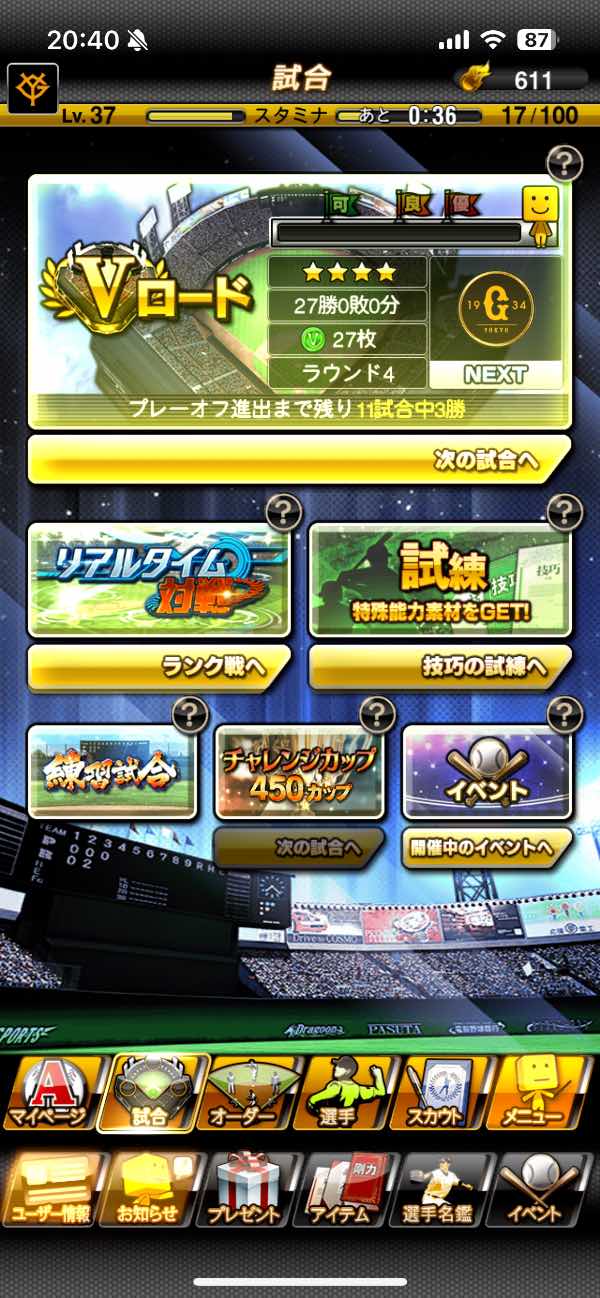Open お知らせ notices
600x1298 pixels.
[148, 1190]
